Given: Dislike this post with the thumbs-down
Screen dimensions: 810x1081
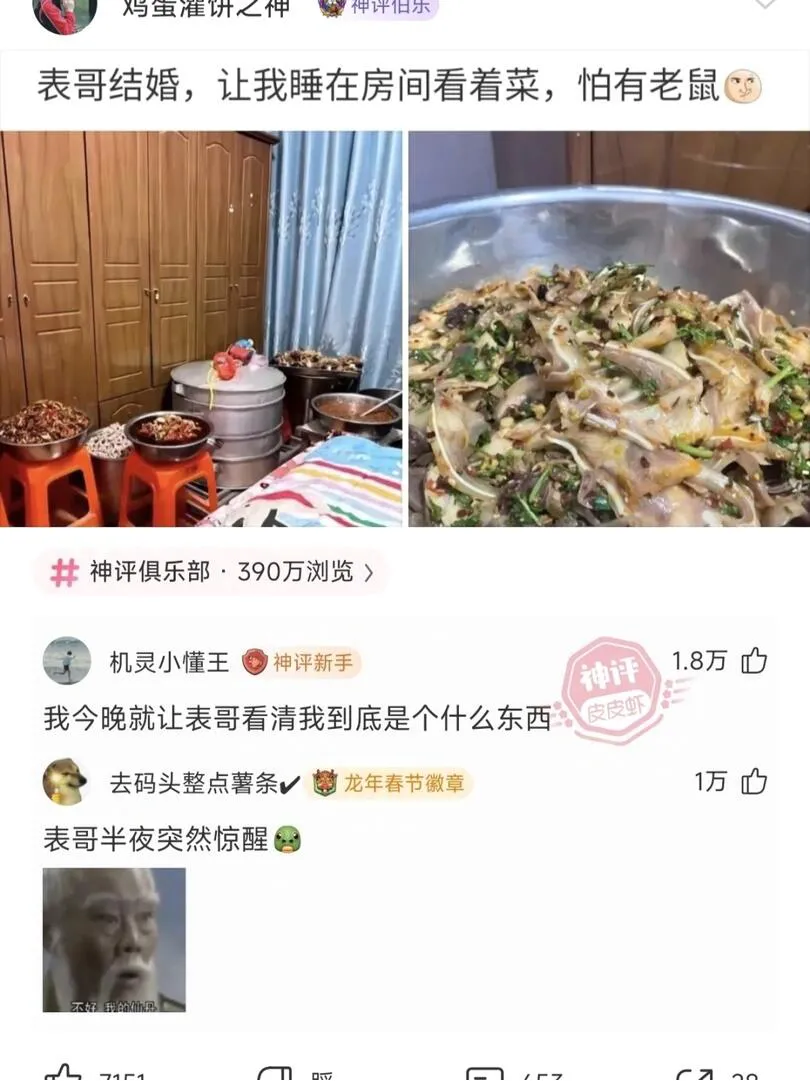Looking at the screenshot, I should click(274, 1074).
